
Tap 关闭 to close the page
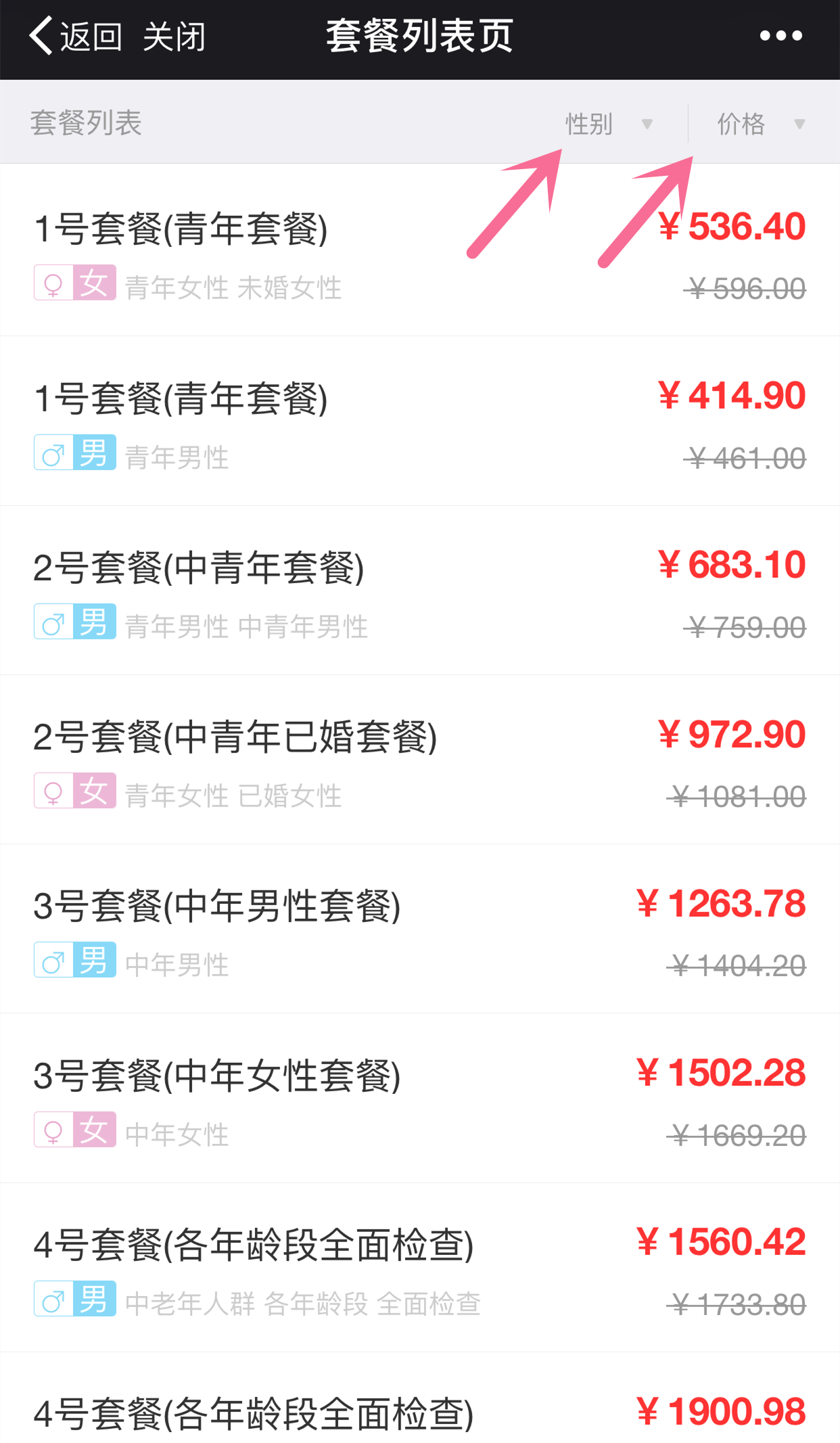(174, 37)
